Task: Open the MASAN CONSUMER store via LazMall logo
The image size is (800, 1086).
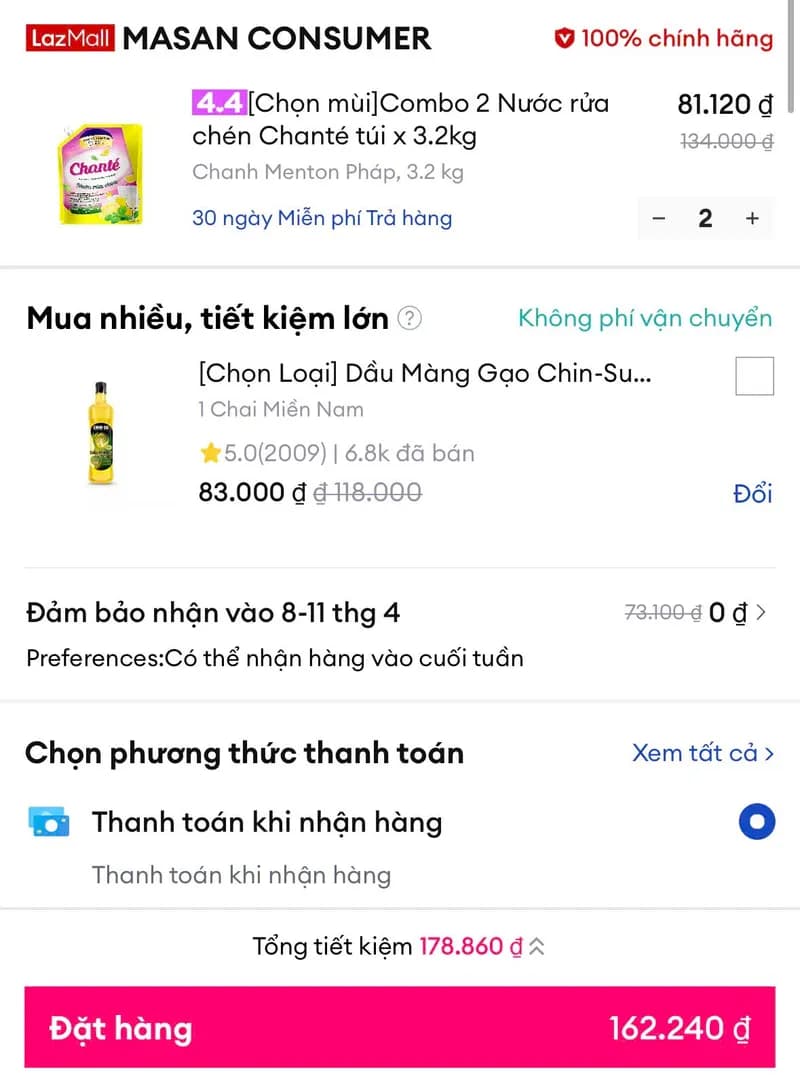Action: 68,36
